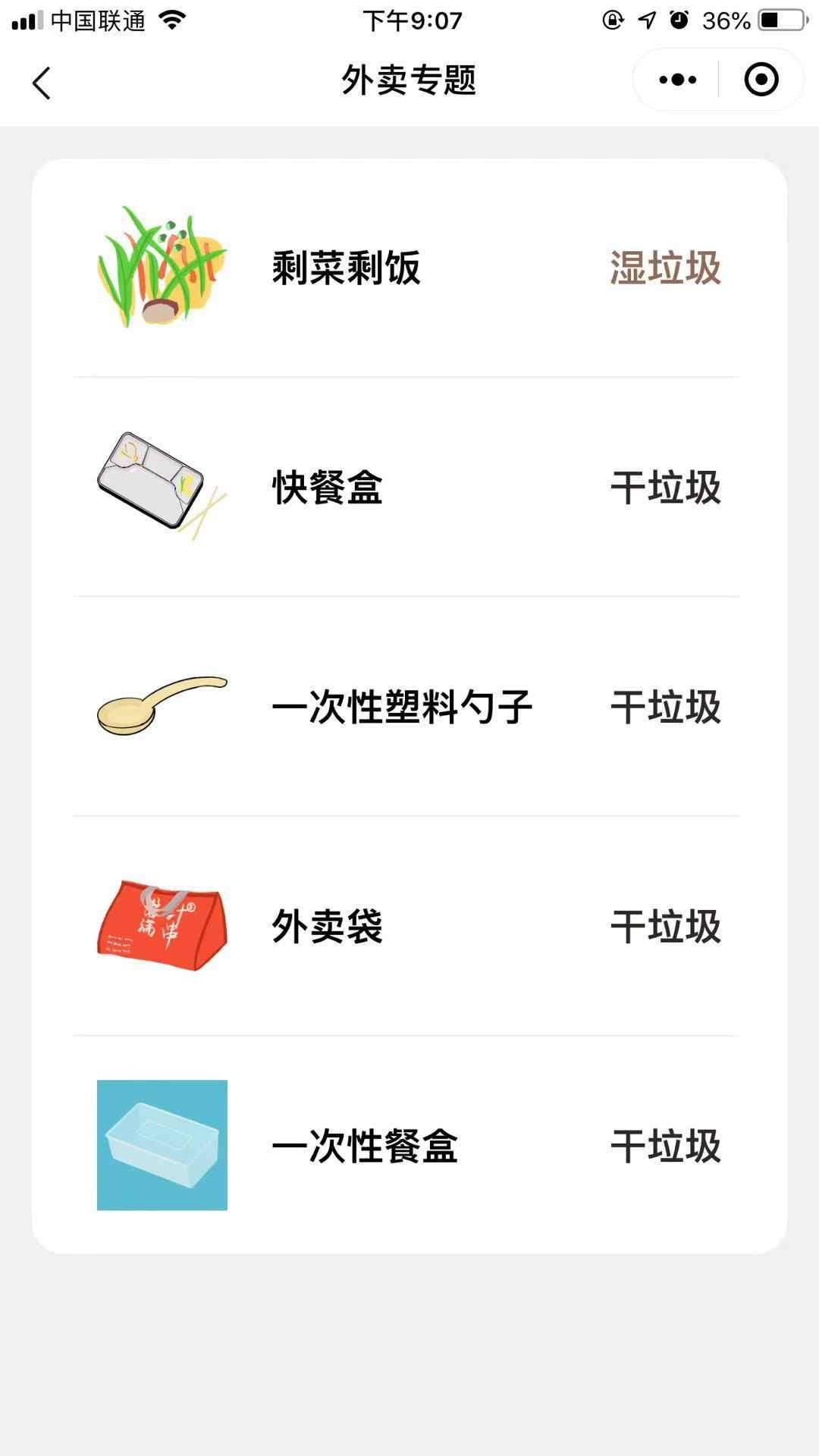Go back from 外卖专题 page
This screenshot has width=819, height=1456.
click(42, 82)
